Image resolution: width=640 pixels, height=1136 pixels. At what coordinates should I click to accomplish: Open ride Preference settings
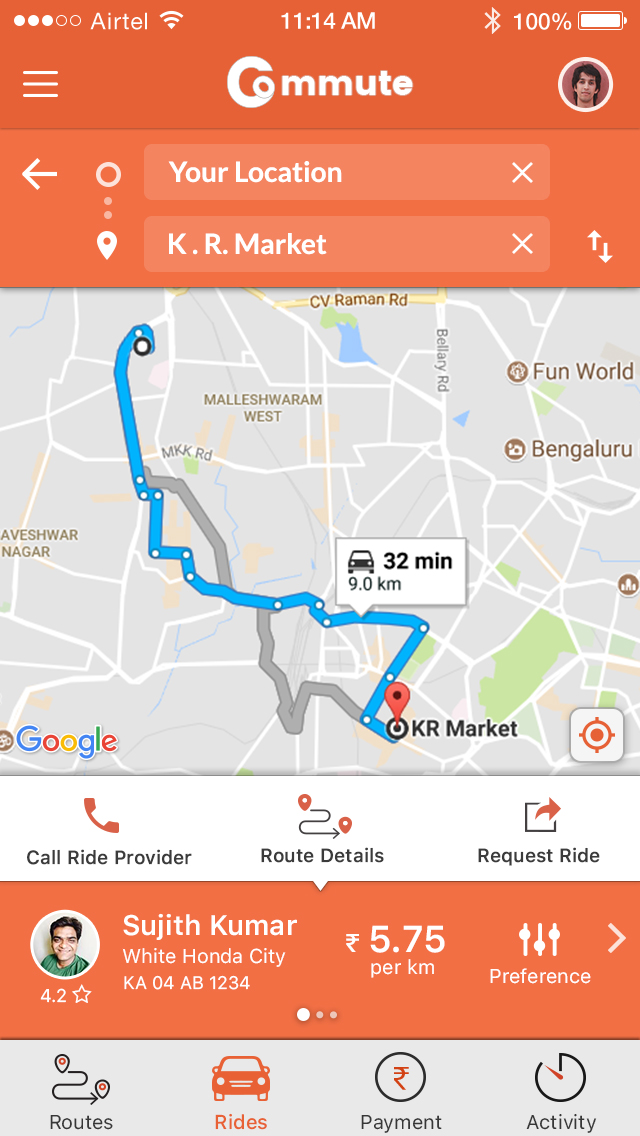(540, 953)
